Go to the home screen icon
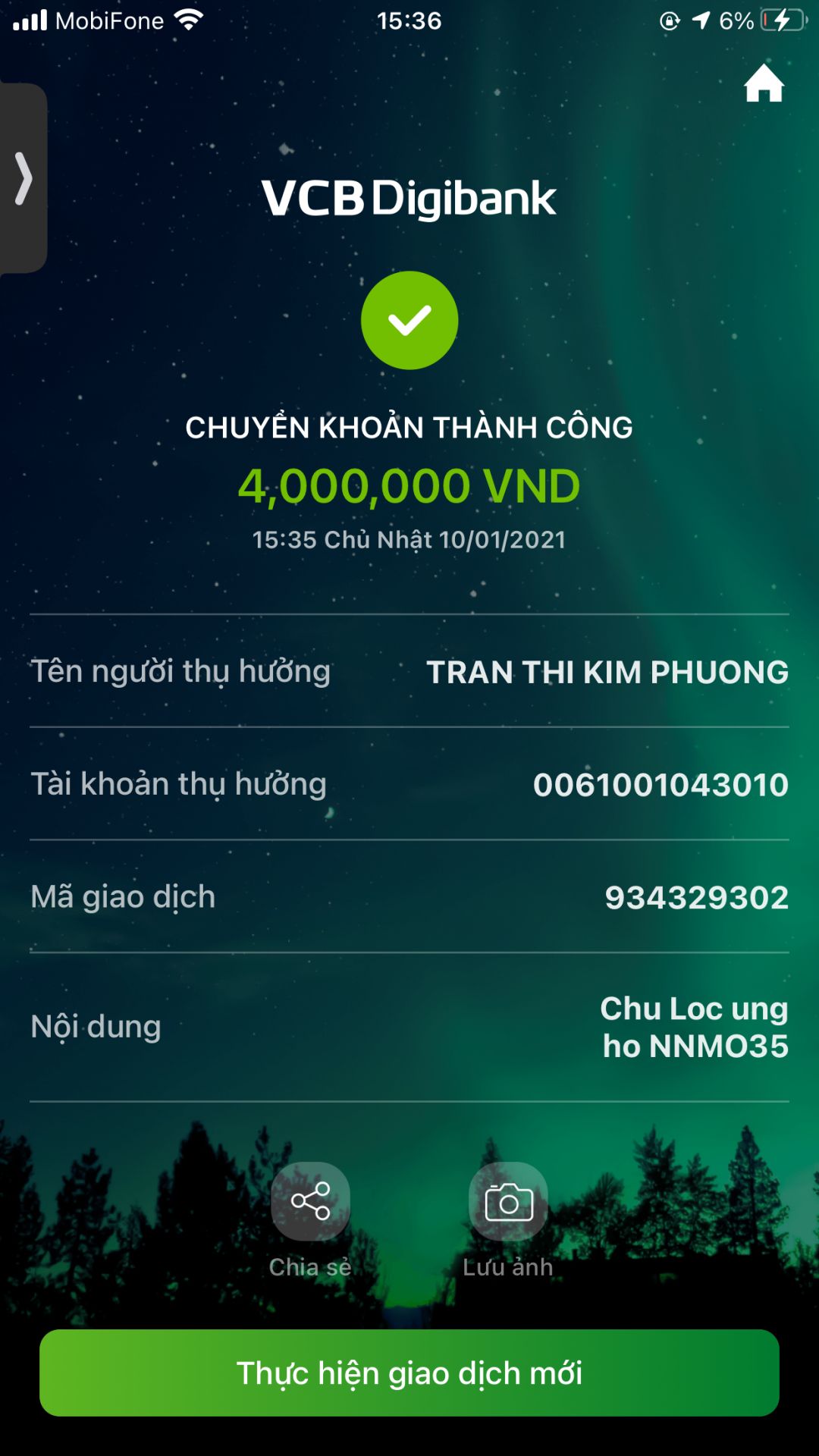Viewport: 819px width, 1456px height. tap(764, 83)
